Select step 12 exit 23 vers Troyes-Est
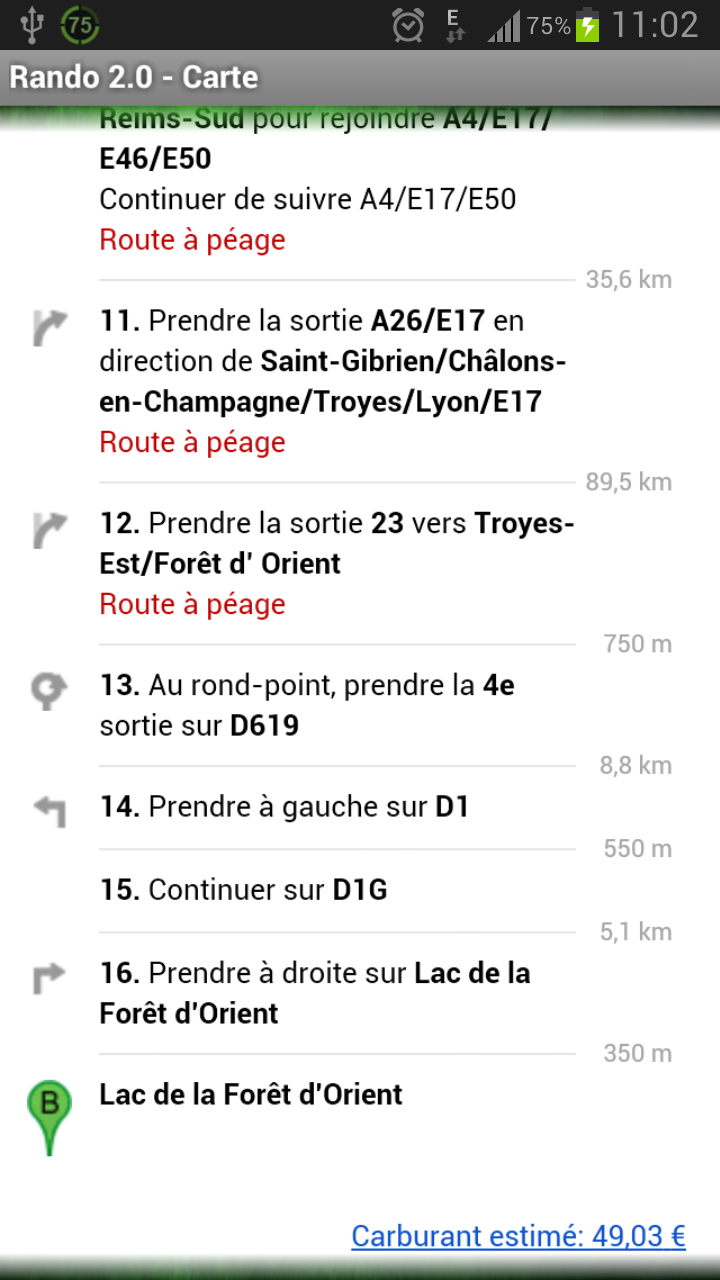Viewport: 720px width, 1280px height. coord(360,564)
